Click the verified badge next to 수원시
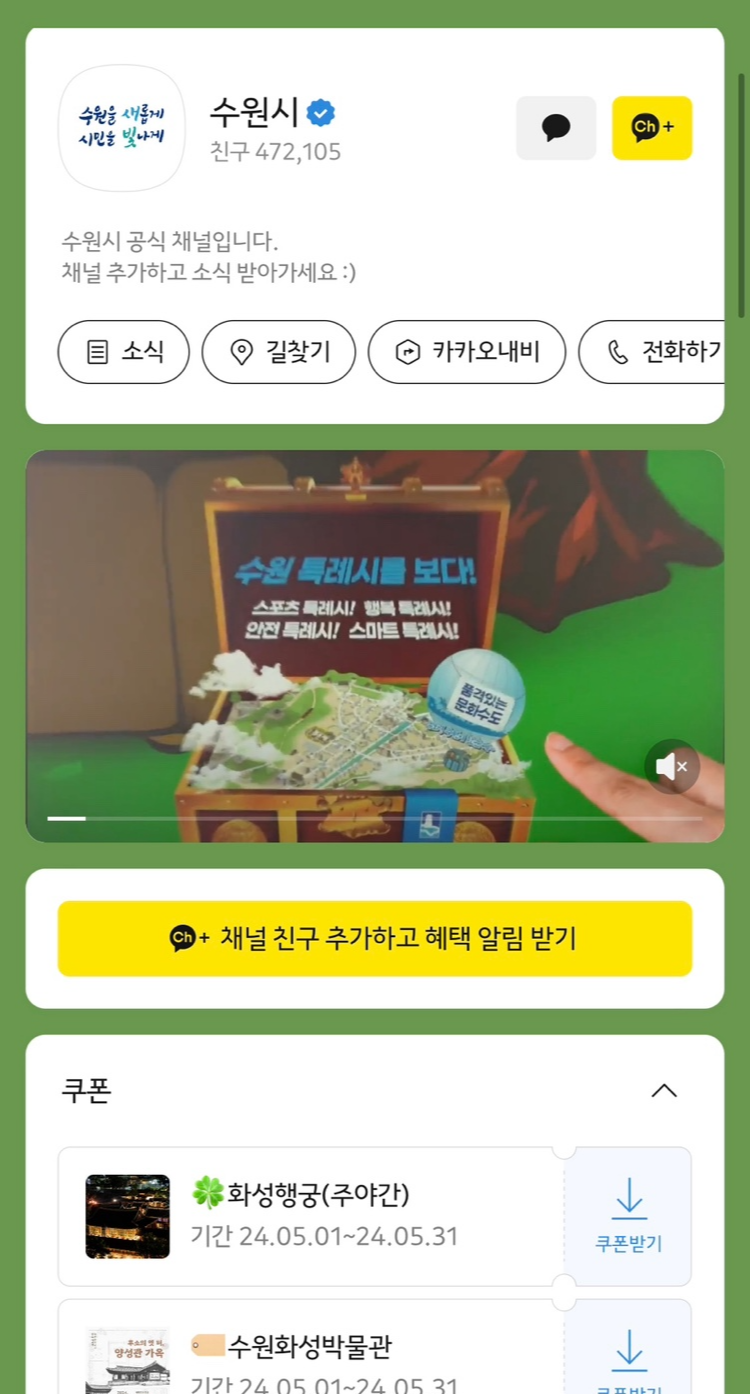750x1394 pixels. click(318, 113)
